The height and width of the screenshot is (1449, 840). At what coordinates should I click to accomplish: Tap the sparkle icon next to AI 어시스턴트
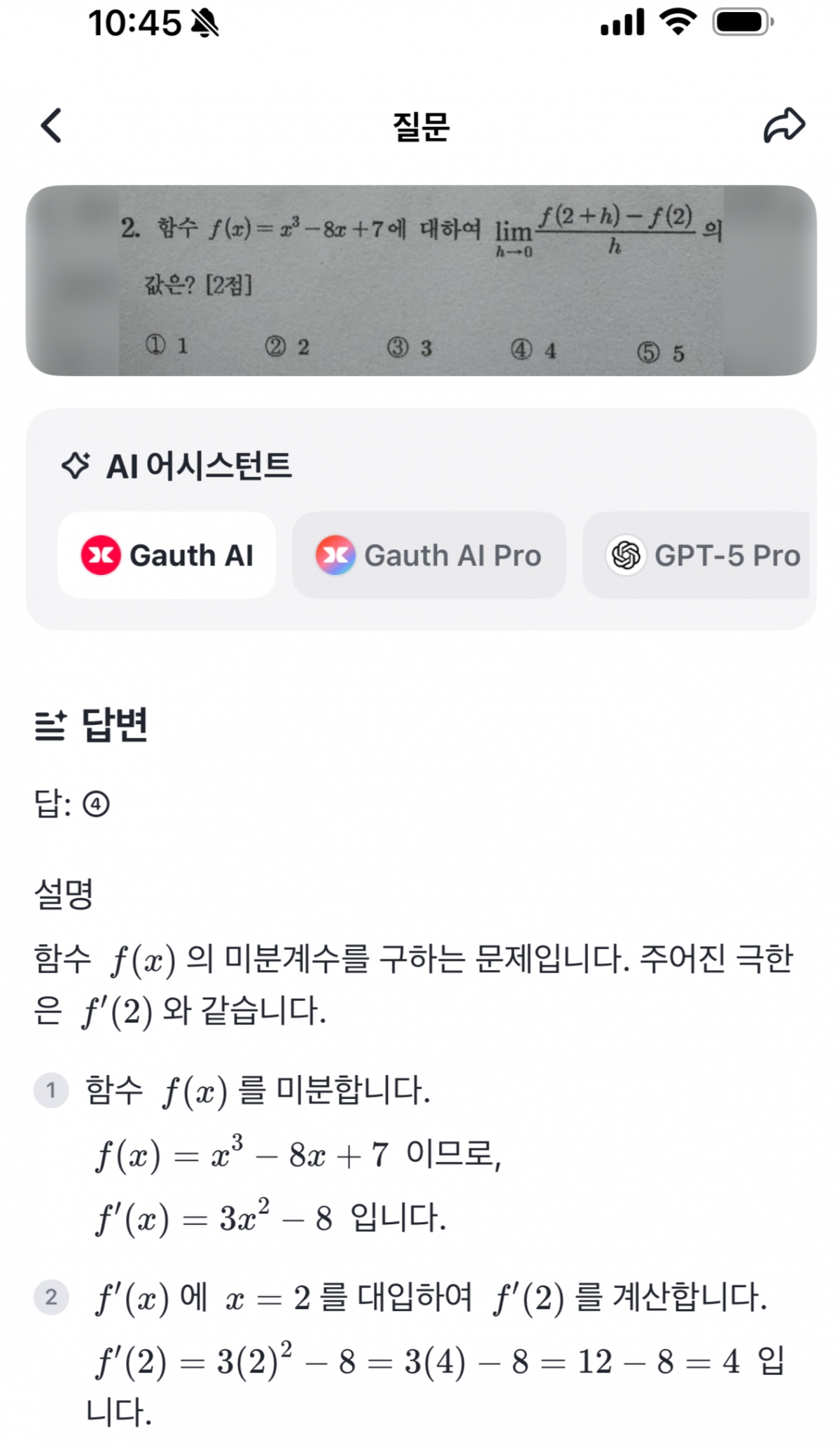point(77,464)
